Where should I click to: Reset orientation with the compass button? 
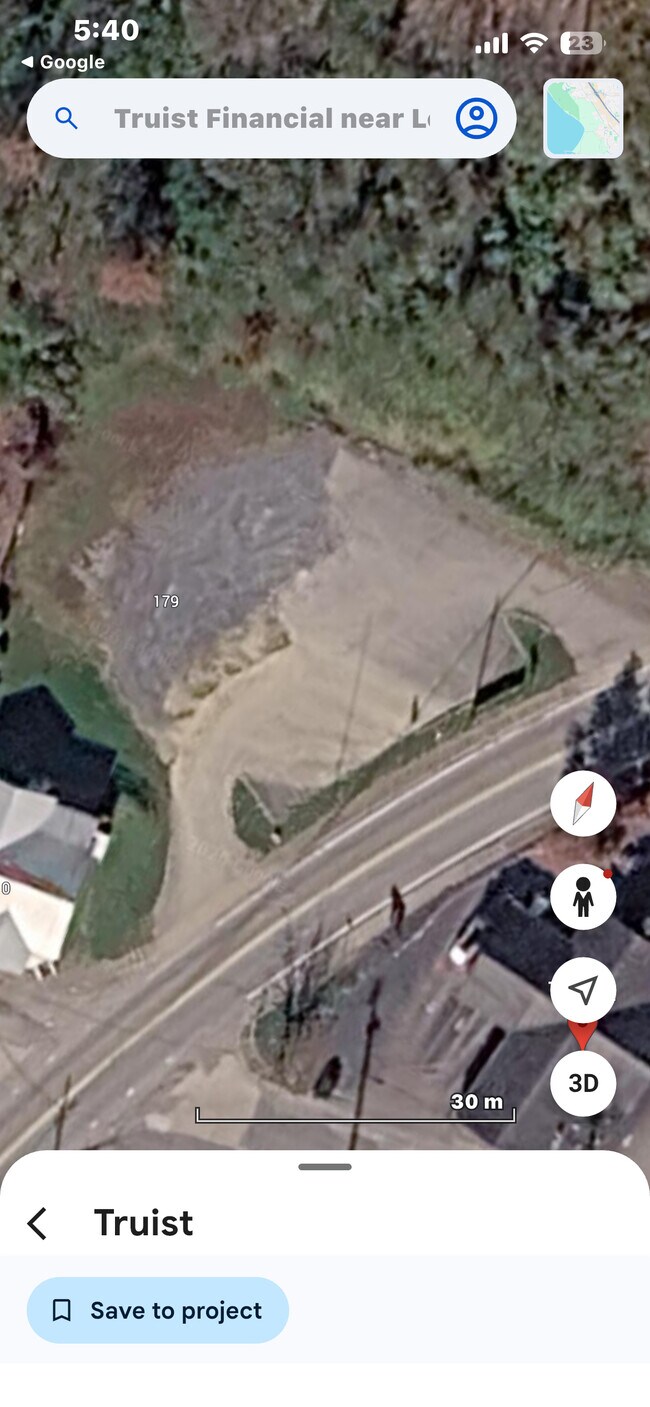click(x=583, y=804)
